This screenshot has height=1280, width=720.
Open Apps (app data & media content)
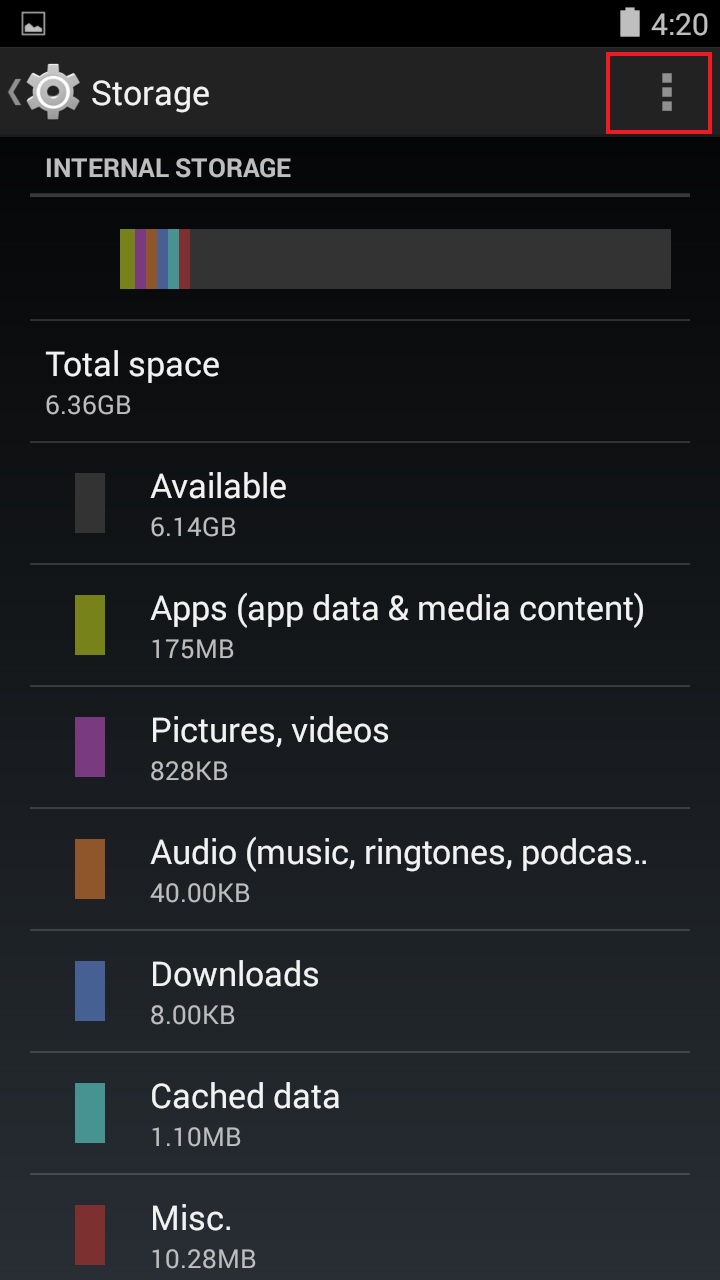pos(360,625)
